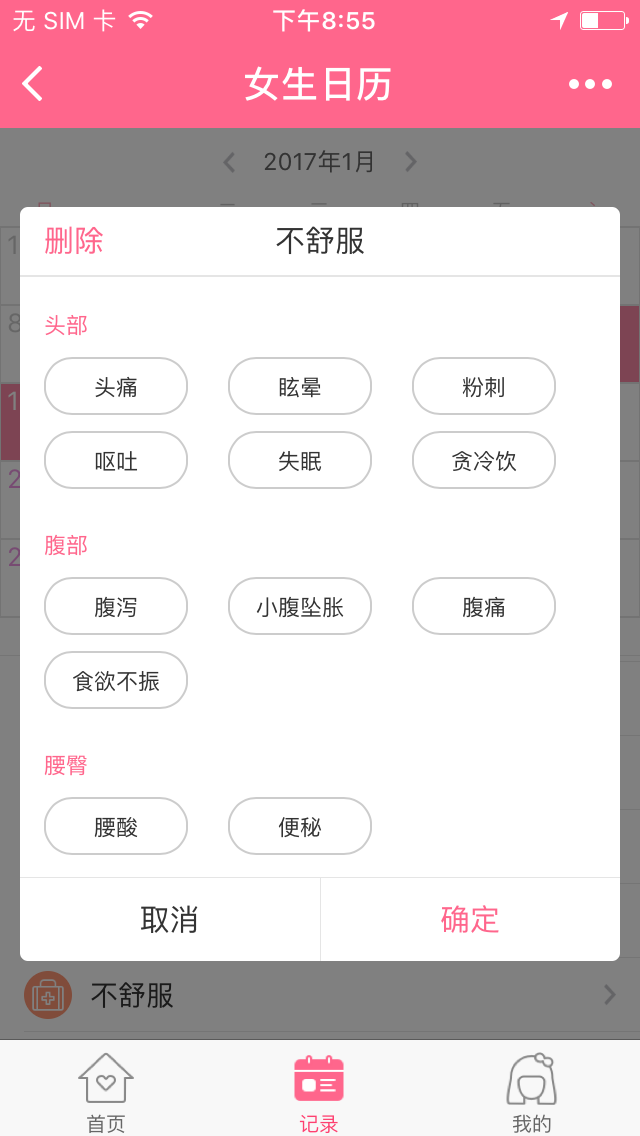Image resolution: width=640 pixels, height=1136 pixels.
Task: Select the 食欲不振 chip
Action: pyautogui.click(x=116, y=681)
